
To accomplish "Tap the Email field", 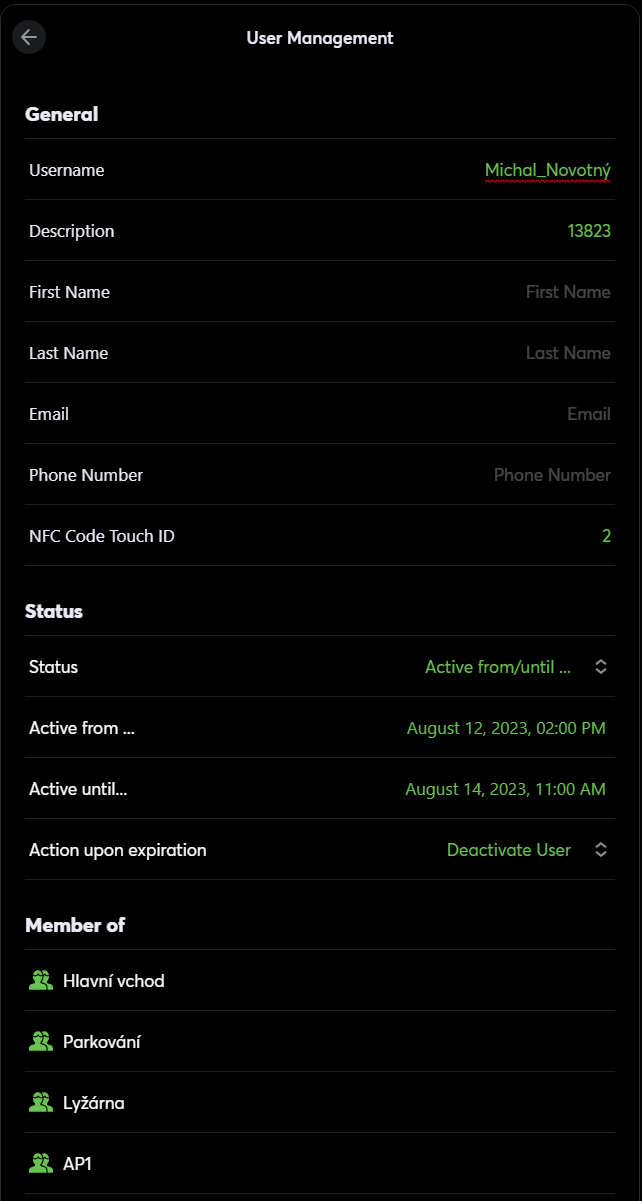I will (588, 414).
